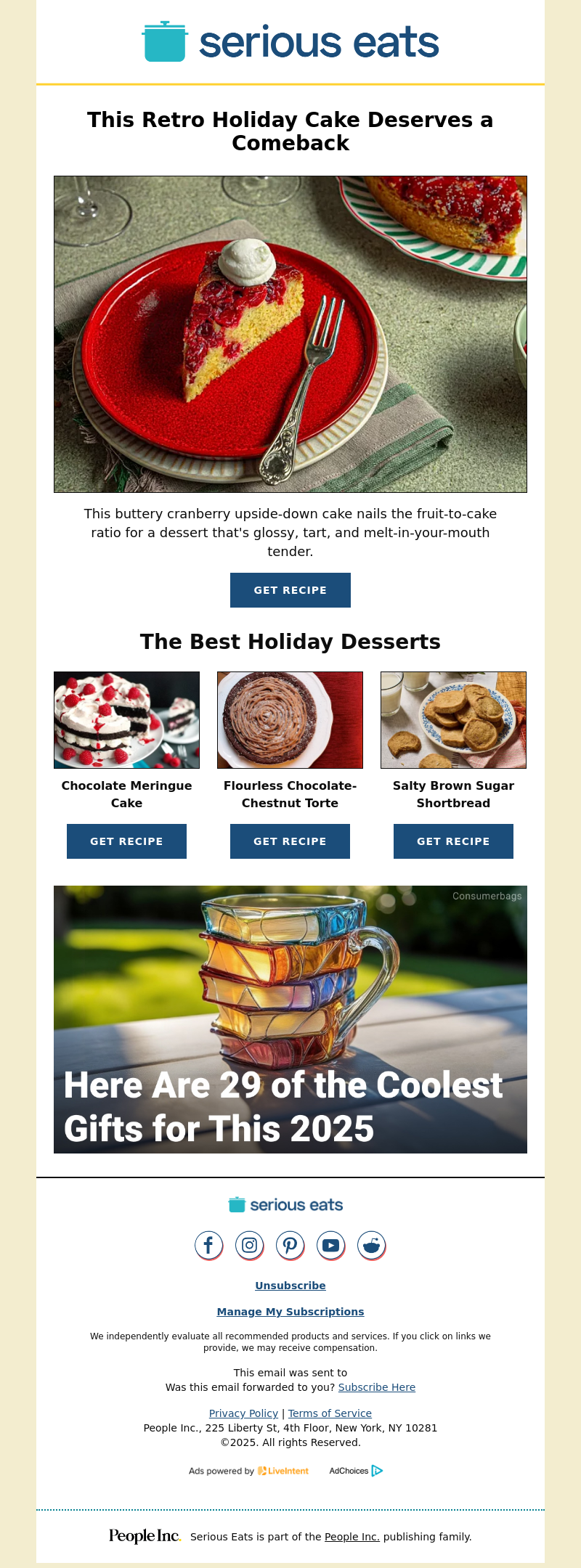The height and width of the screenshot is (1568, 581).
Task: Open the Chocolate Meringue Cake picture
Action: tap(126, 720)
